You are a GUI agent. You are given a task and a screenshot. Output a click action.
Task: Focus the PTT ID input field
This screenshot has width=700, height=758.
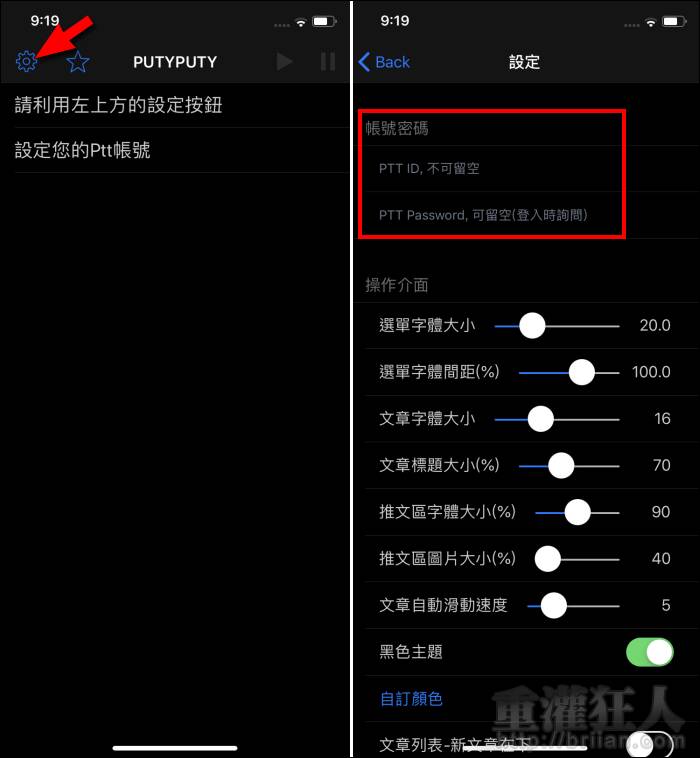(500, 169)
